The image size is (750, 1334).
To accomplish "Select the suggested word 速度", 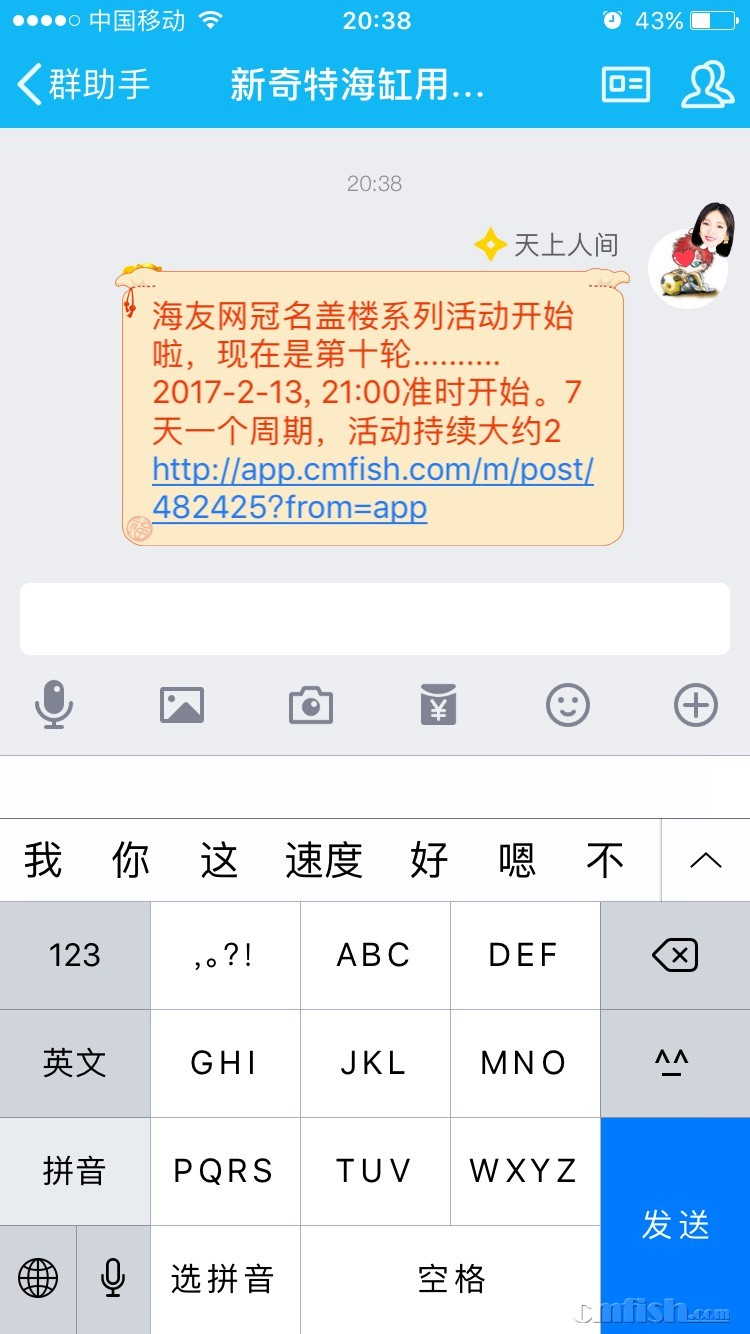I will [x=323, y=860].
